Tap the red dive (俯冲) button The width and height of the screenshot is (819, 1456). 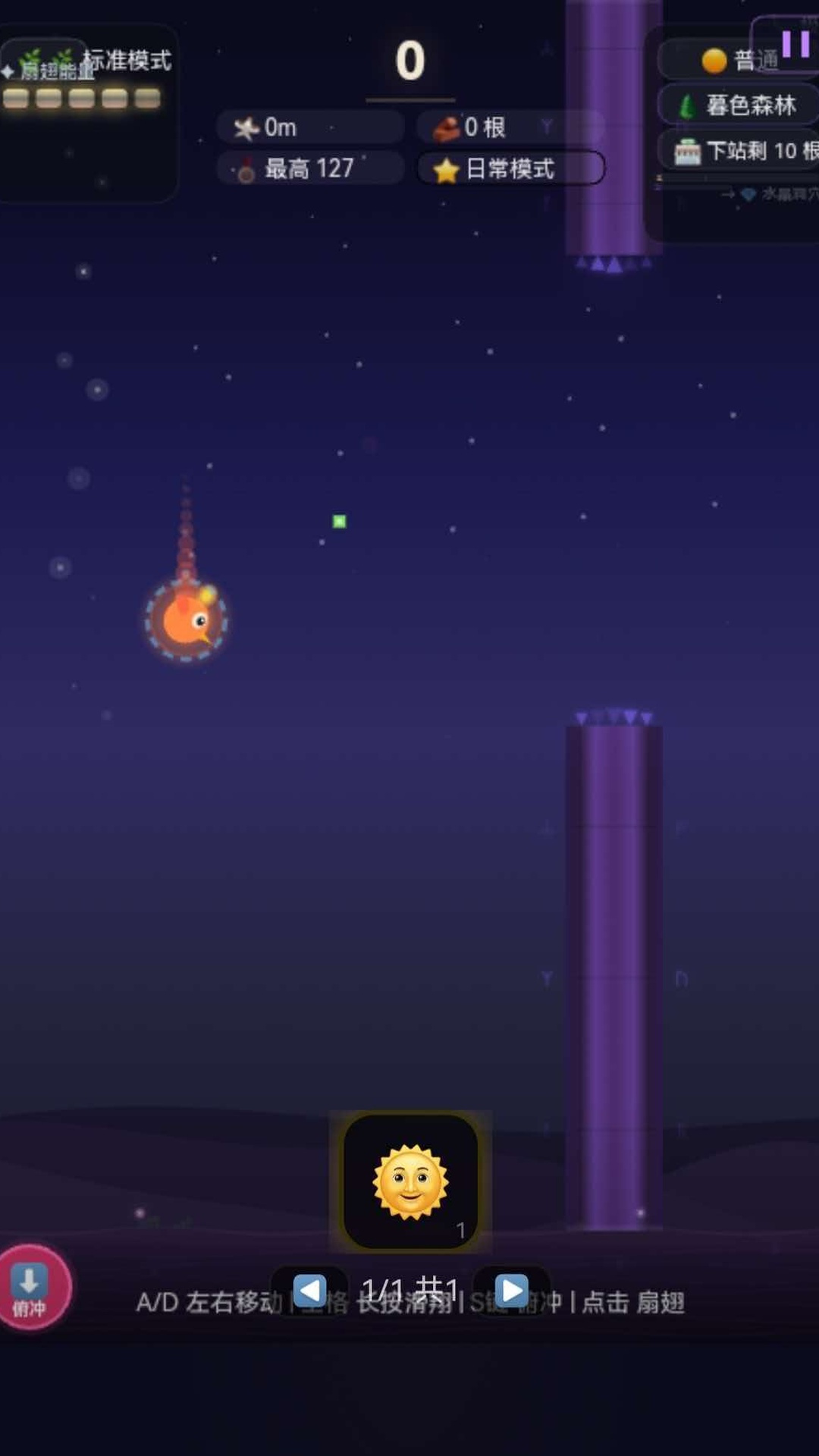click(33, 1287)
